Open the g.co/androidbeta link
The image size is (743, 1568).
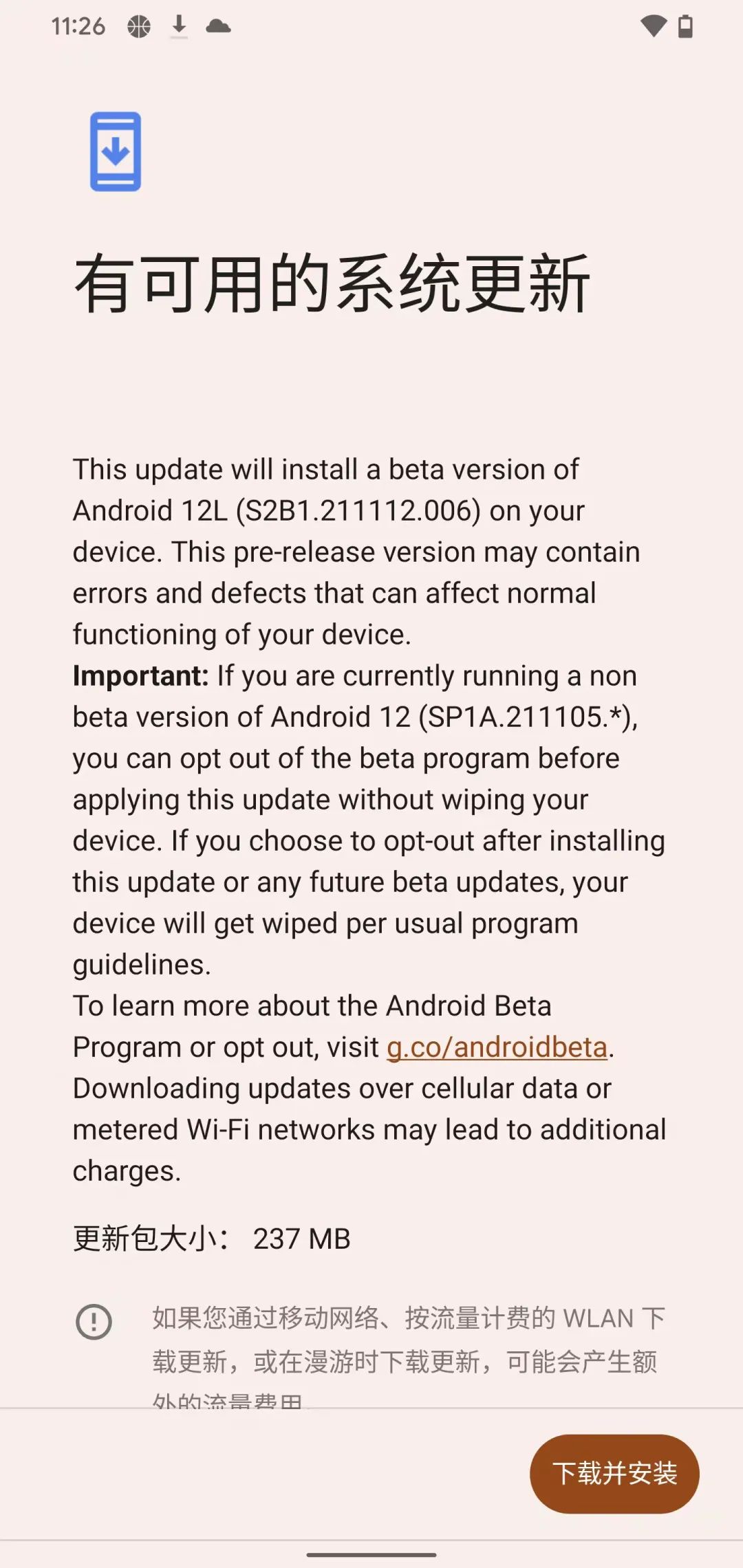(x=497, y=1047)
